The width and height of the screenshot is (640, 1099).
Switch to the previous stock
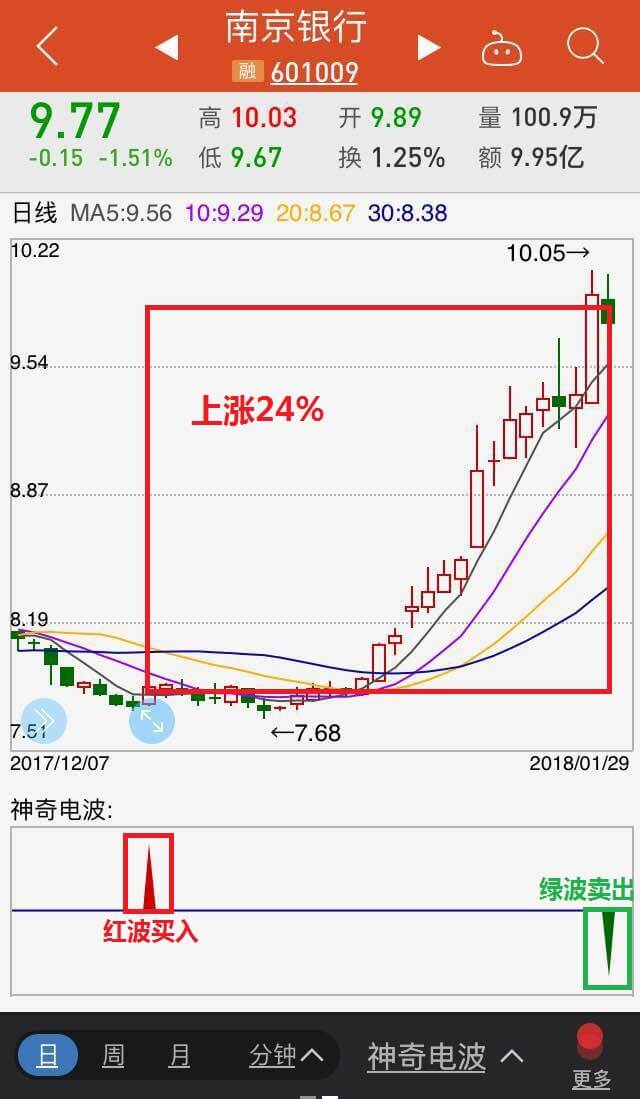(166, 48)
